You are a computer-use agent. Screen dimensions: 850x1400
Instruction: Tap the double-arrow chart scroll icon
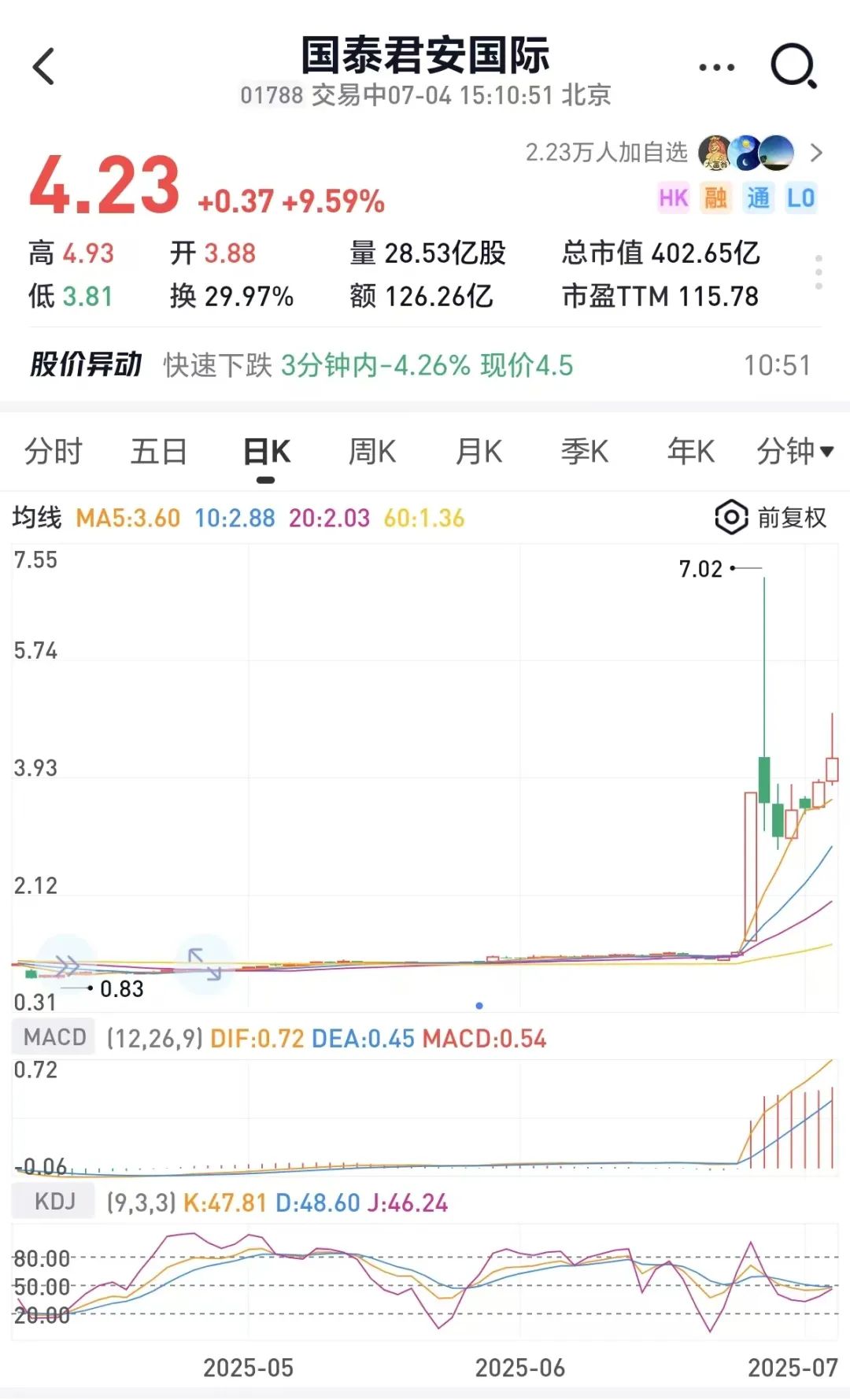click(67, 963)
